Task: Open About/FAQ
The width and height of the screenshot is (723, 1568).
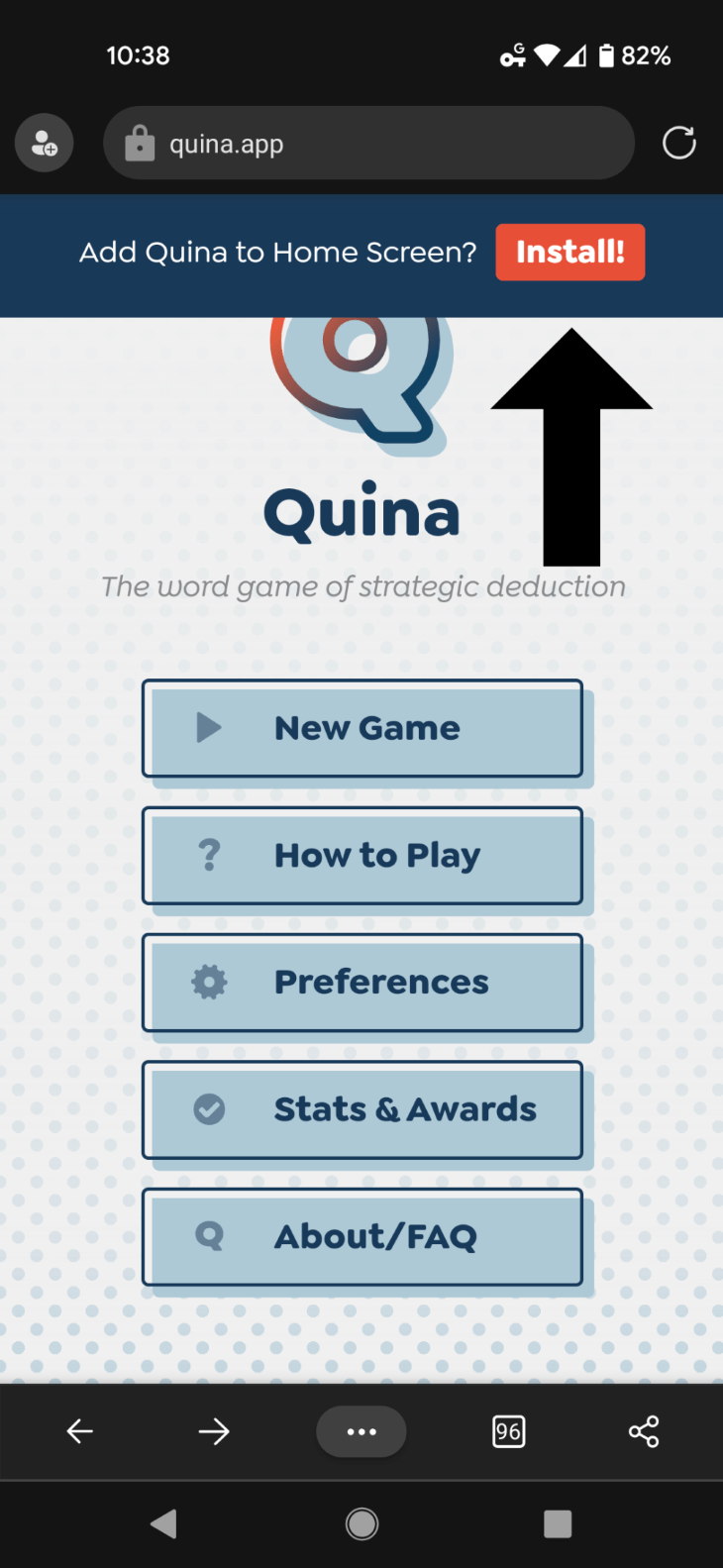Action: coord(361,1236)
